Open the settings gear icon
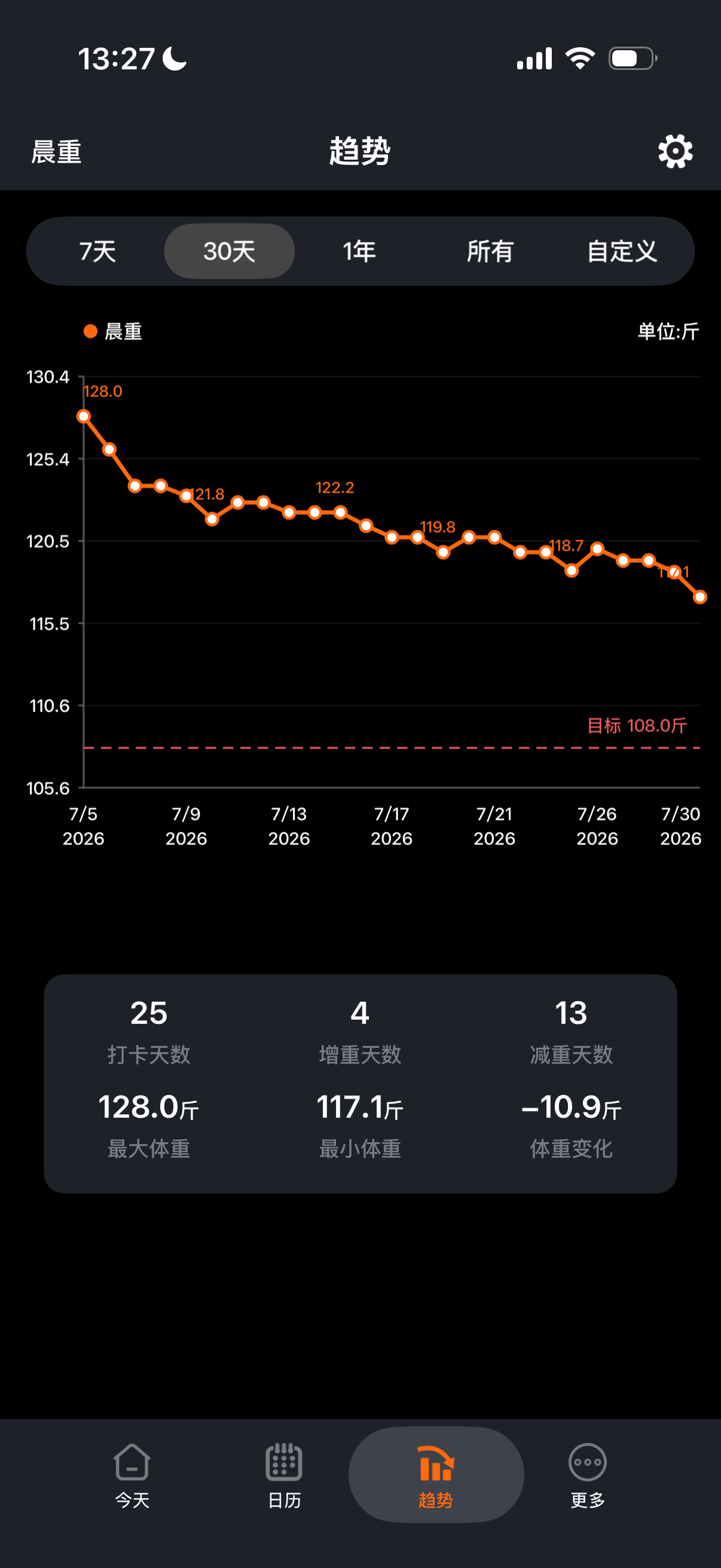 click(x=675, y=151)
